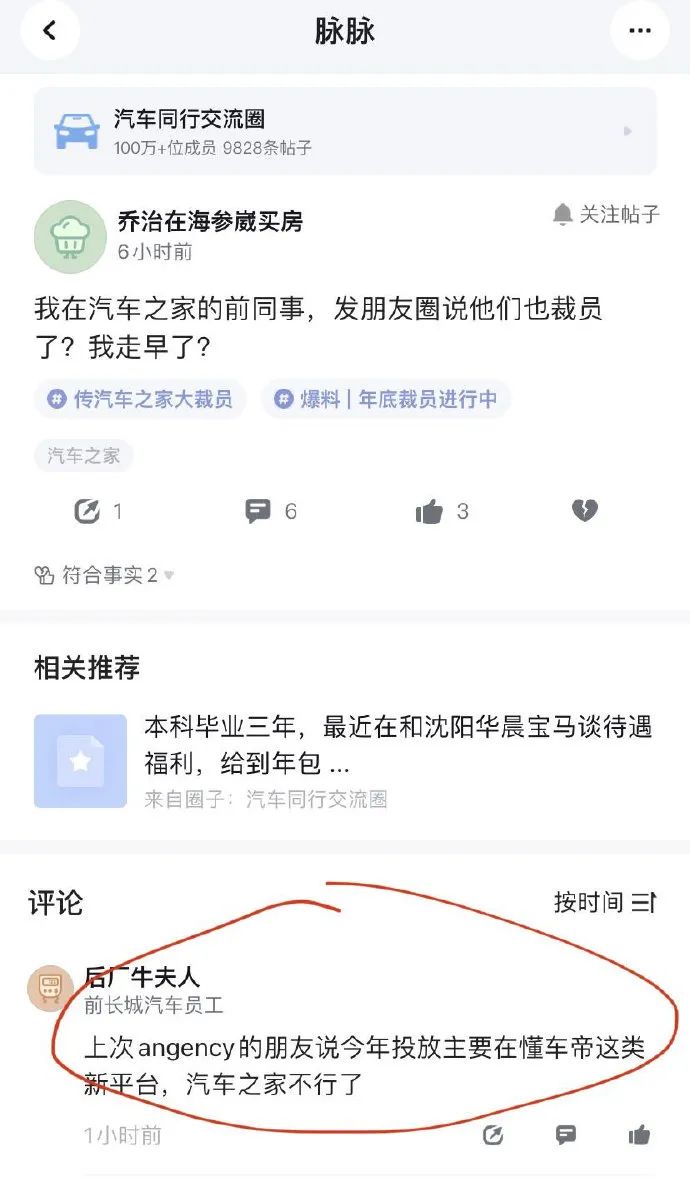690x1199 pixels.
Task: View 后厂牛夫人's profile avatar
Action: 50,989
